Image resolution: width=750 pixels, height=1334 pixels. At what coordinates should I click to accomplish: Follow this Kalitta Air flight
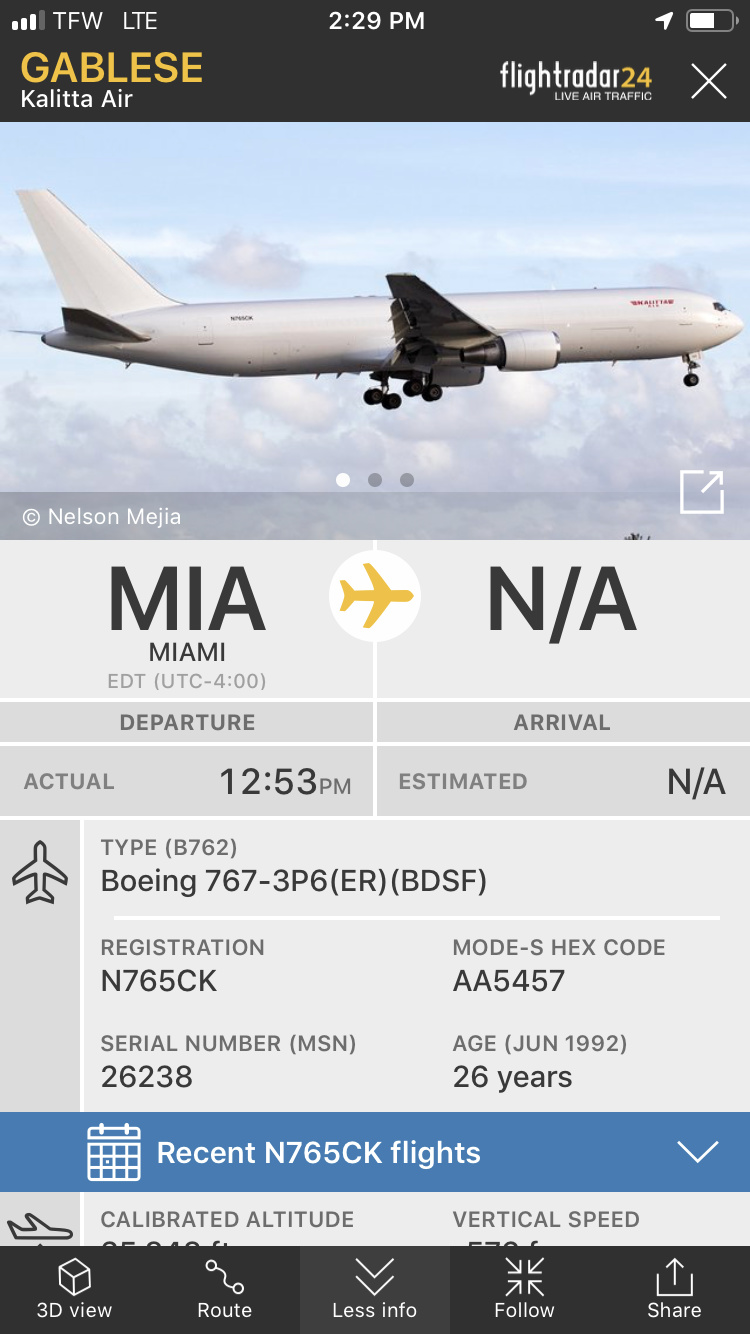click(524, 1288)
